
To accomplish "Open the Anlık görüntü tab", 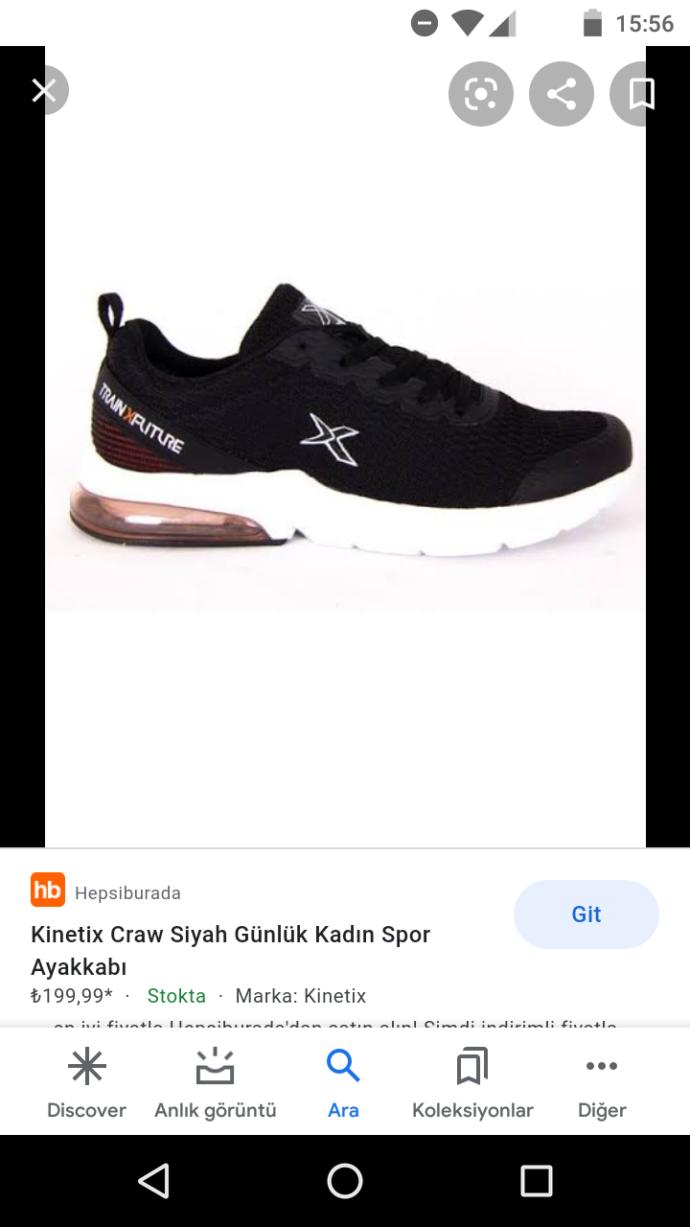I will tap(215, 1083).
